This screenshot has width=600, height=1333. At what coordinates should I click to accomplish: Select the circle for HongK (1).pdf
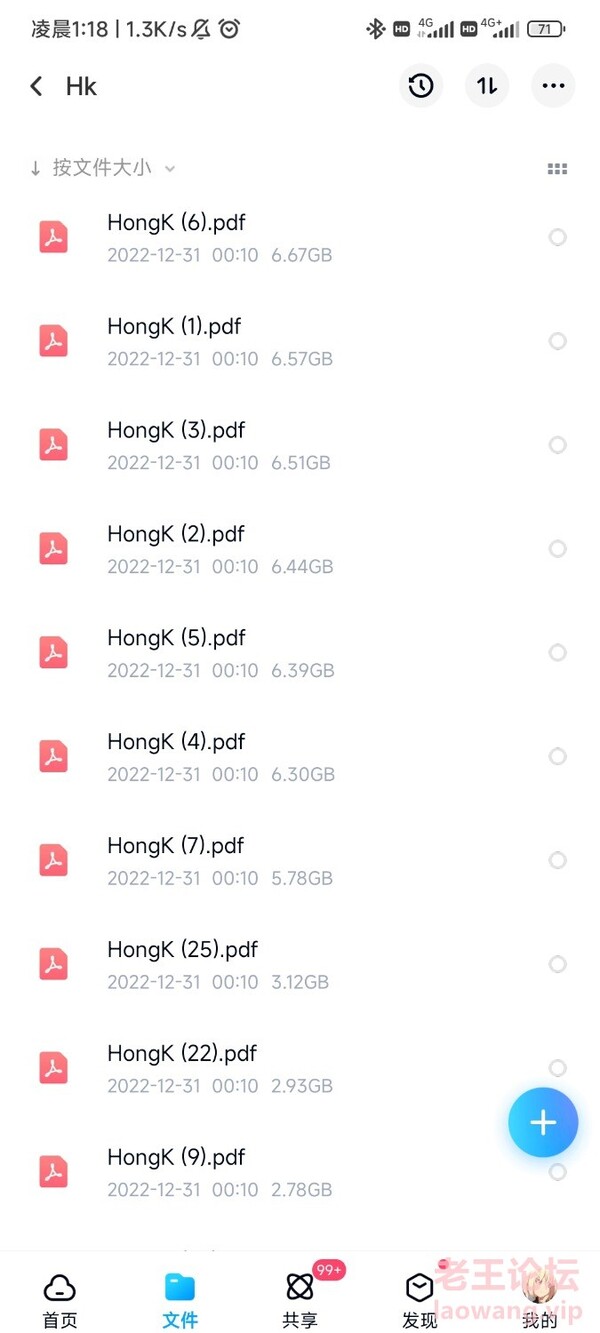[558, 341]
